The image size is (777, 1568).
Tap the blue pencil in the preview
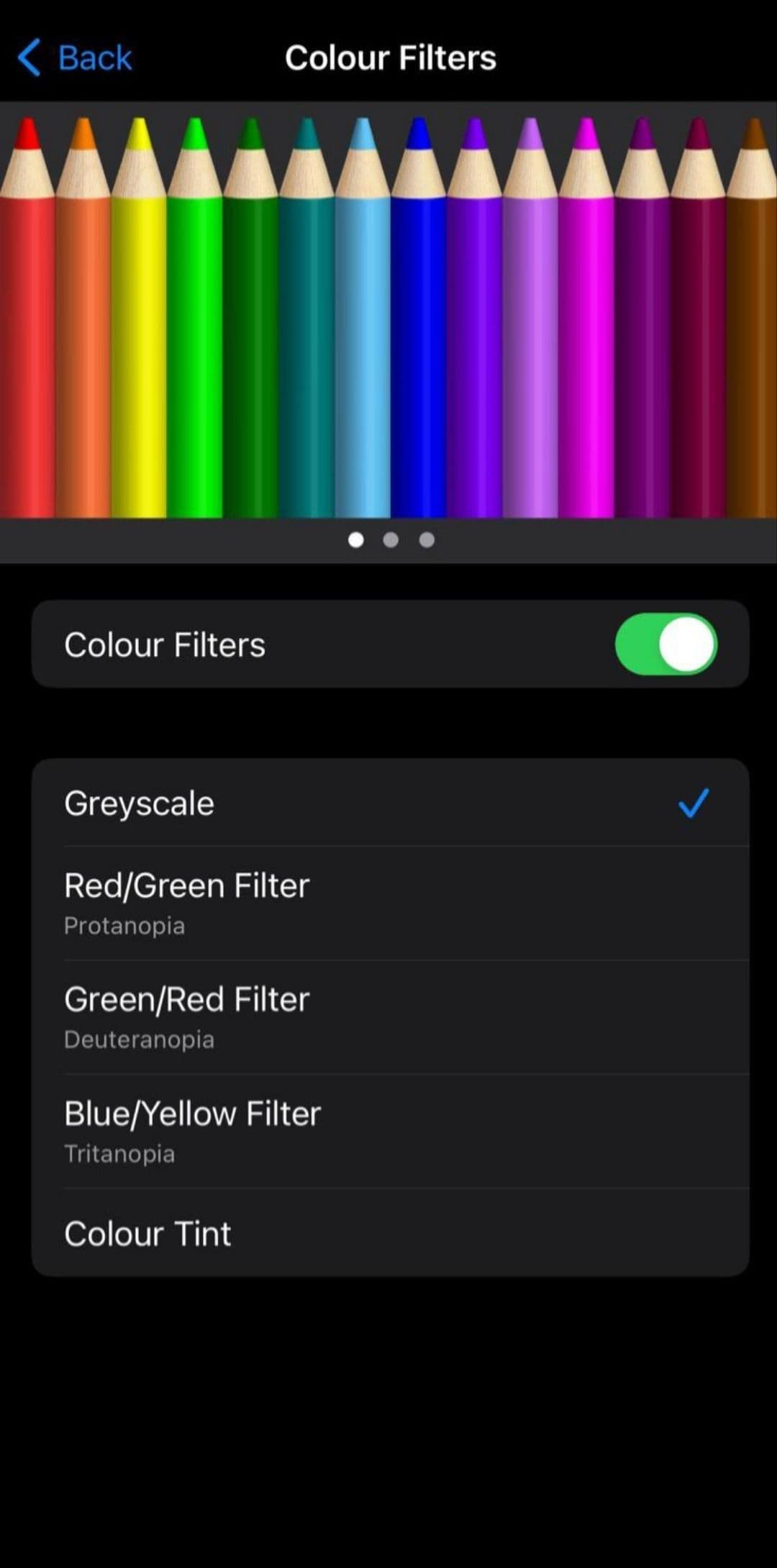pyautogui.click(x=417, y=324)
